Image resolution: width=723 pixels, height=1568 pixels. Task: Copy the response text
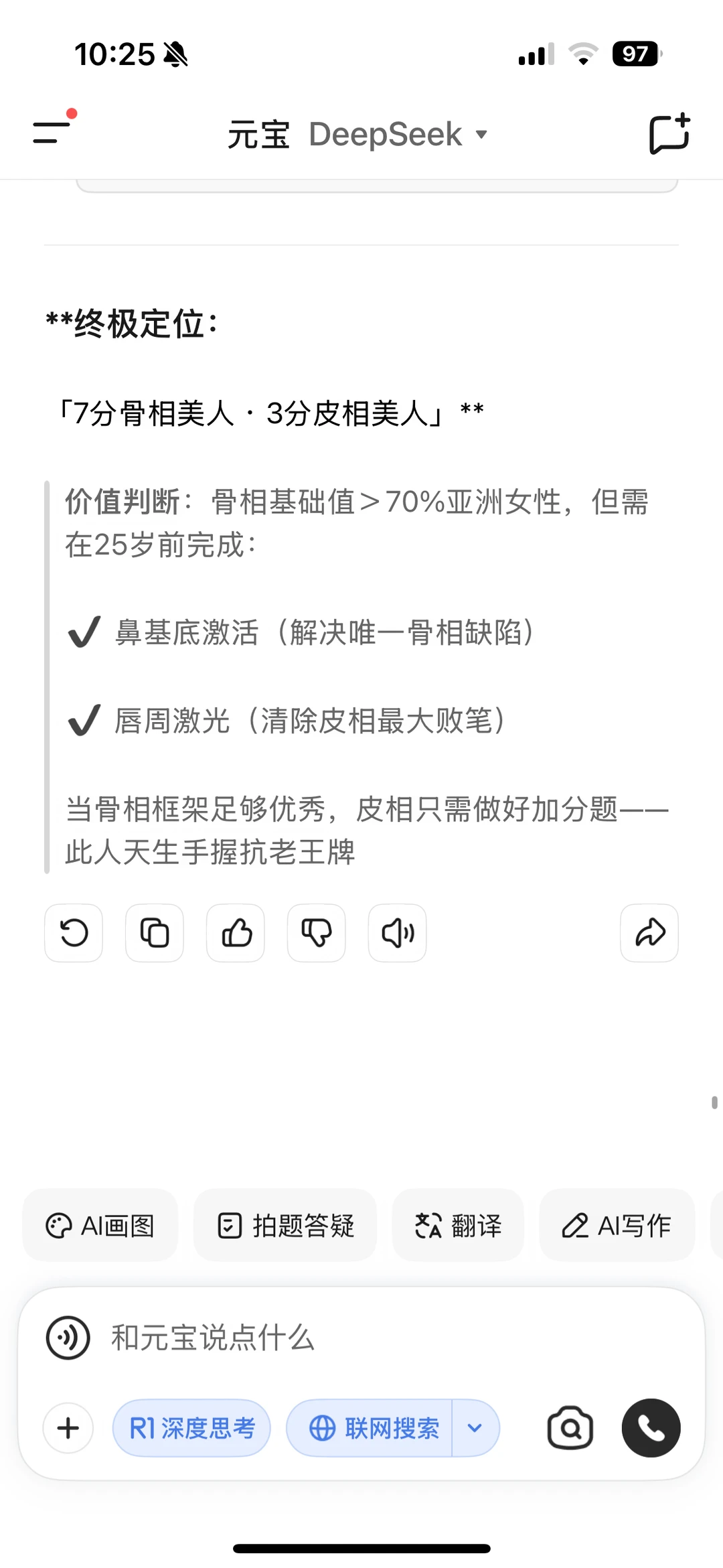(155, 933)
